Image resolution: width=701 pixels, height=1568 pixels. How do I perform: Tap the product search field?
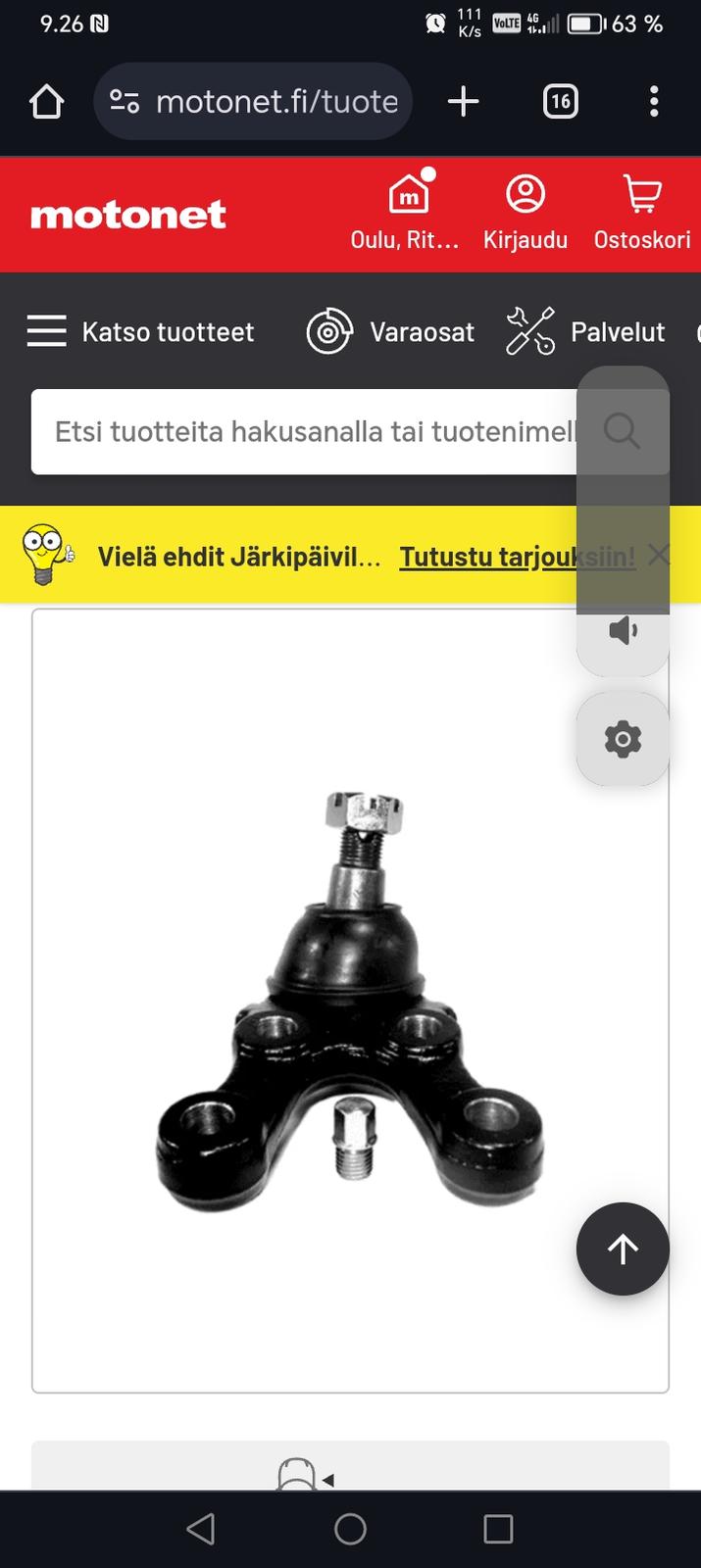point(304,432)
